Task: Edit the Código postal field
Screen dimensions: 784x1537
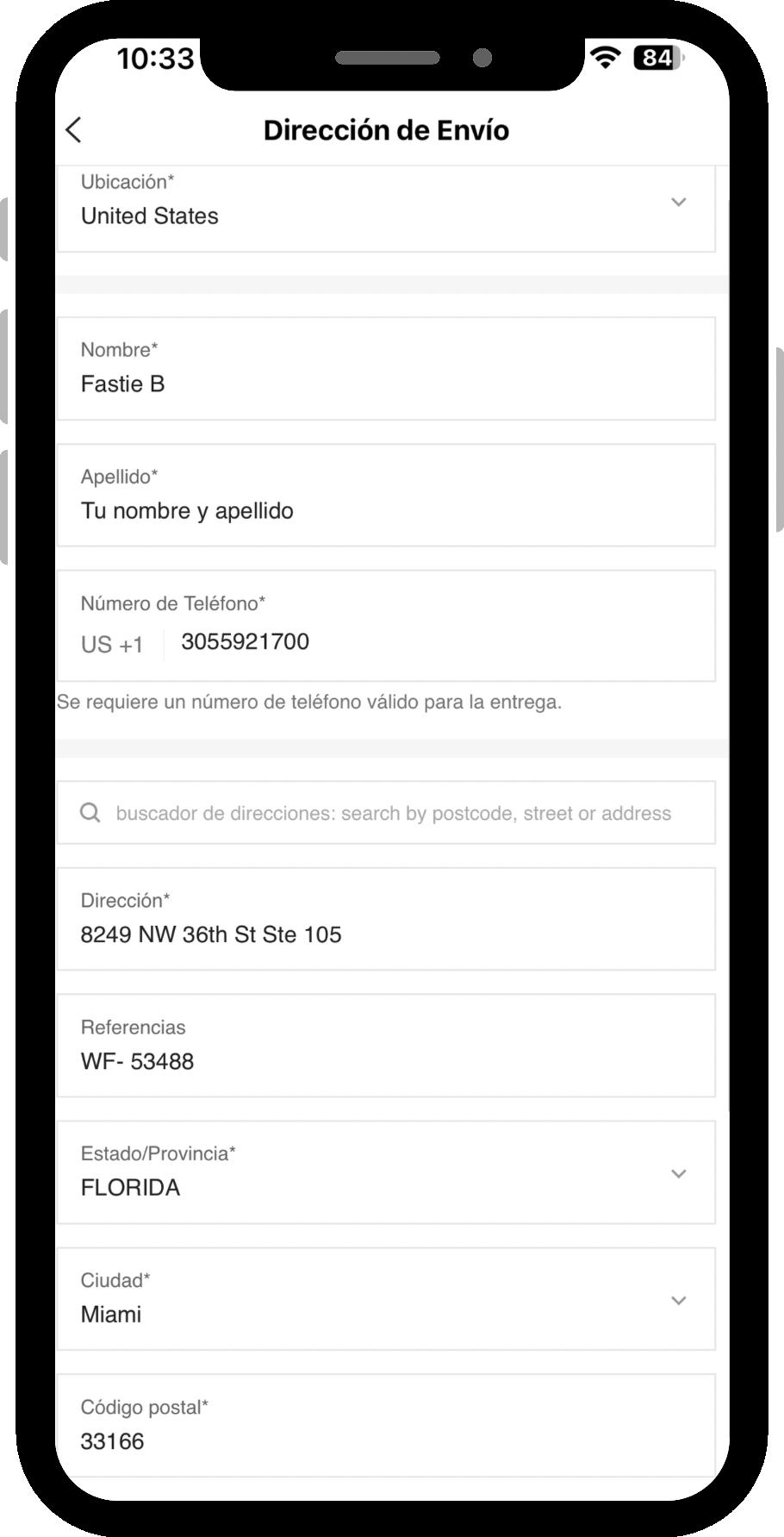Action: (x=386, y=1426)
